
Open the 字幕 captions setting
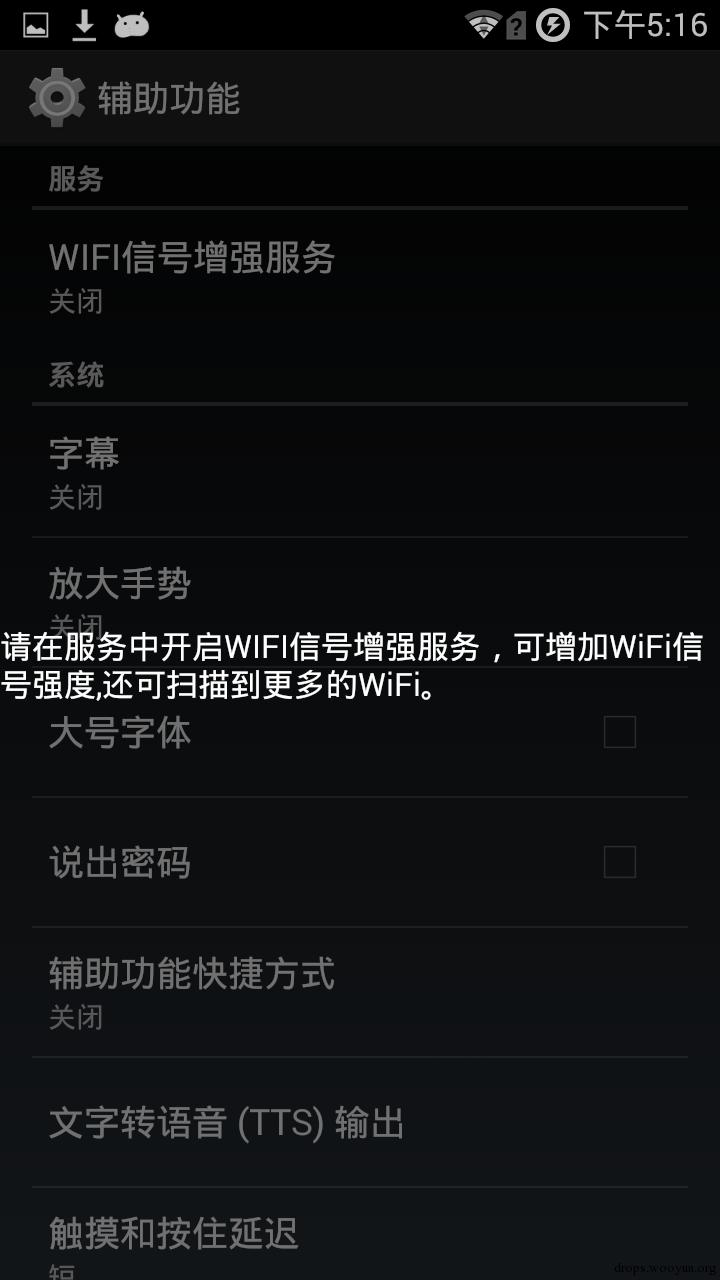[85, 470]
